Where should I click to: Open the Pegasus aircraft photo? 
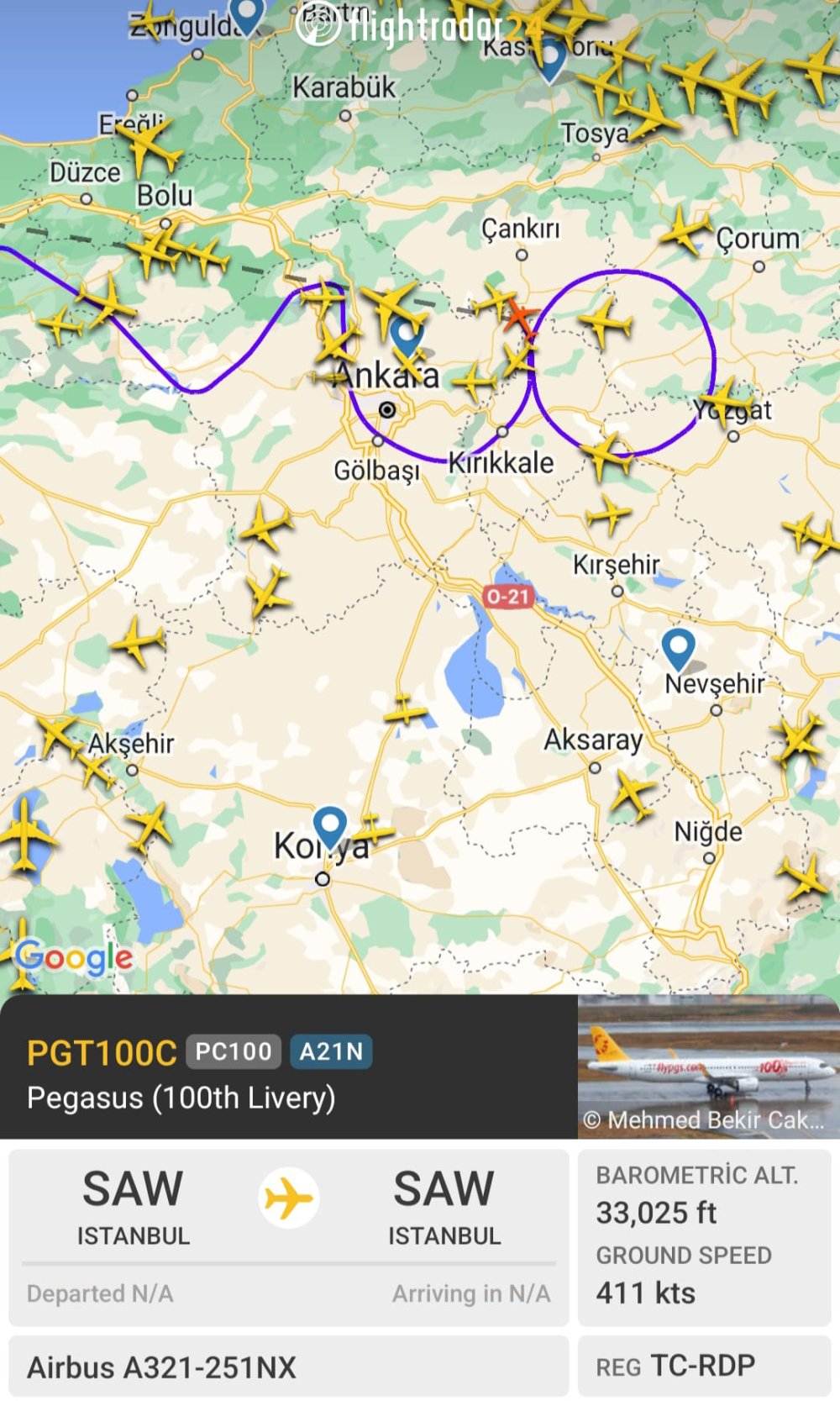707,1066
